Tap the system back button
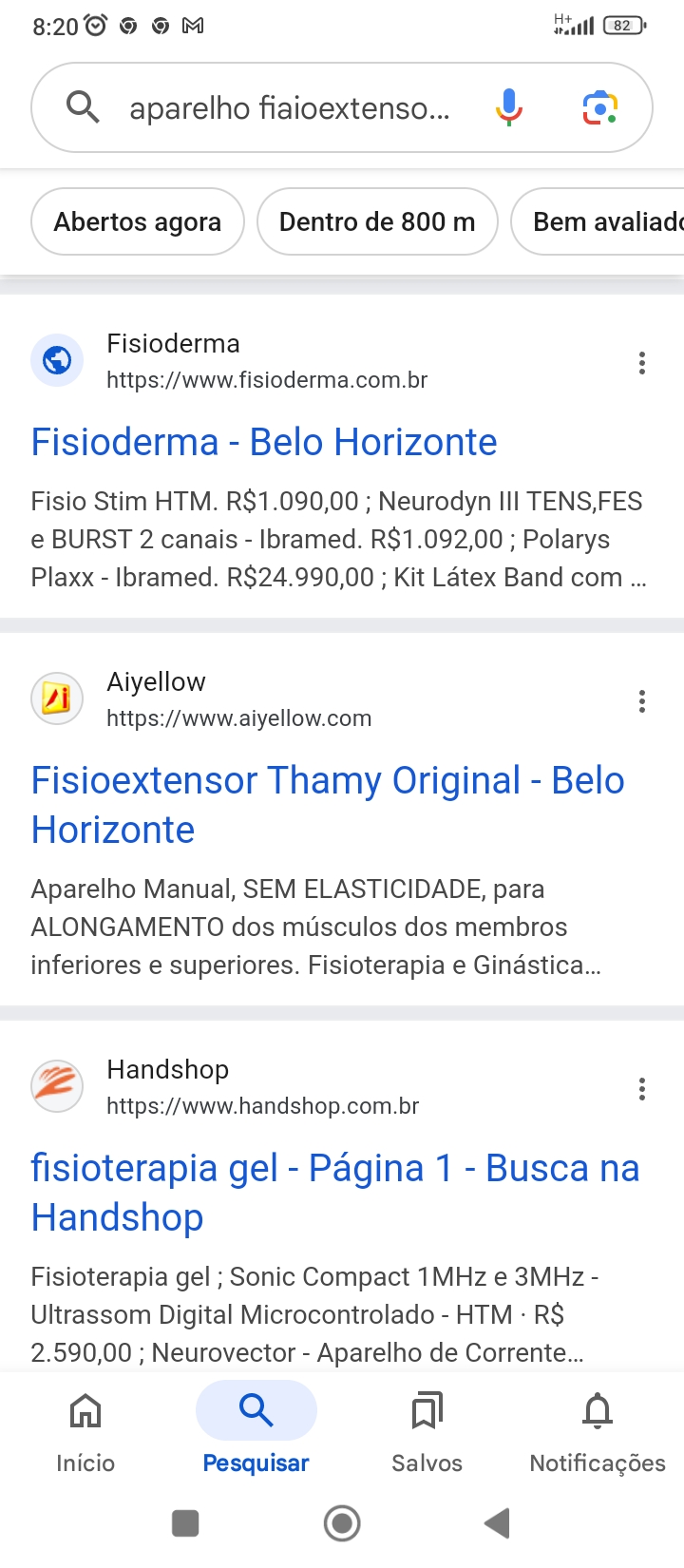Image resolution: width=684 pixels, height=1568 pixels. pyautogui.click(x=497, y=1523)
